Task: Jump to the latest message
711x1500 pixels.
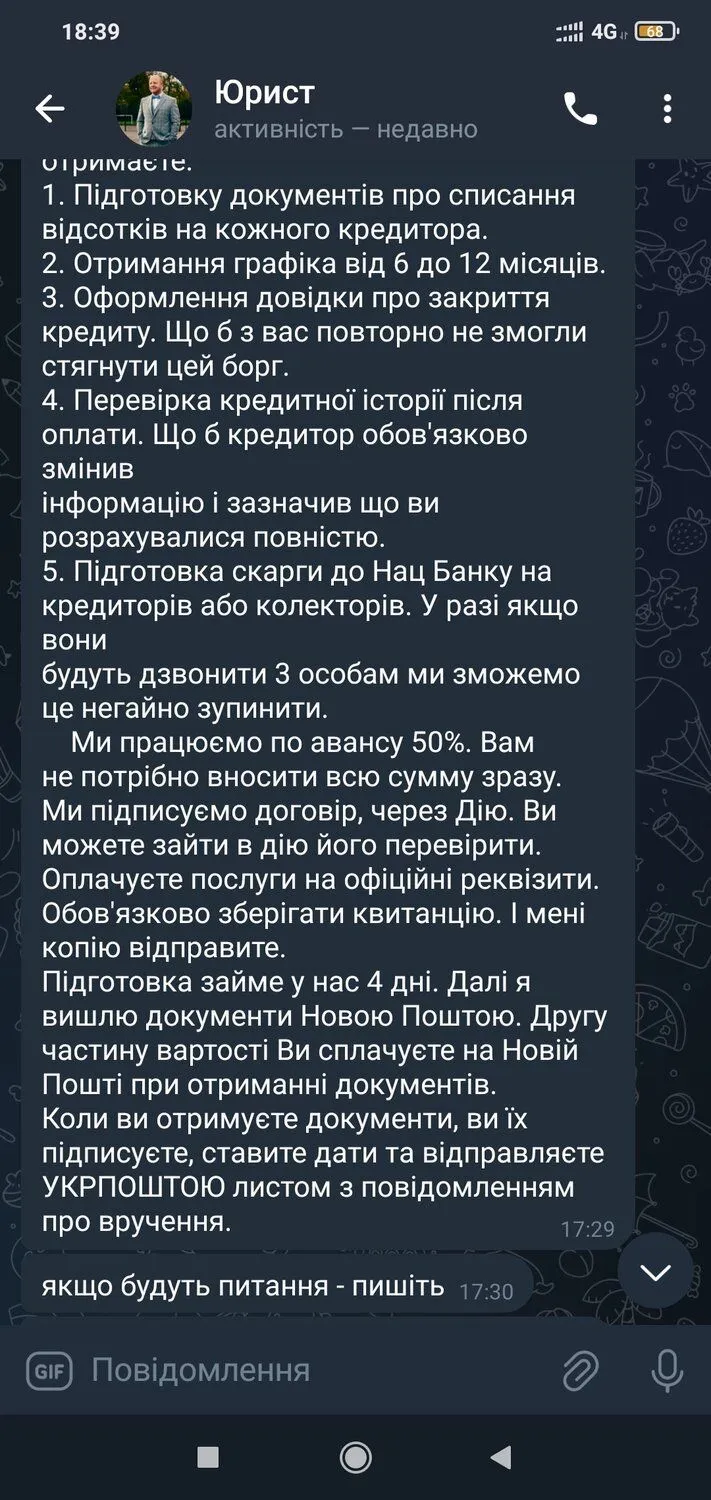Action: tap(655, 1272)
